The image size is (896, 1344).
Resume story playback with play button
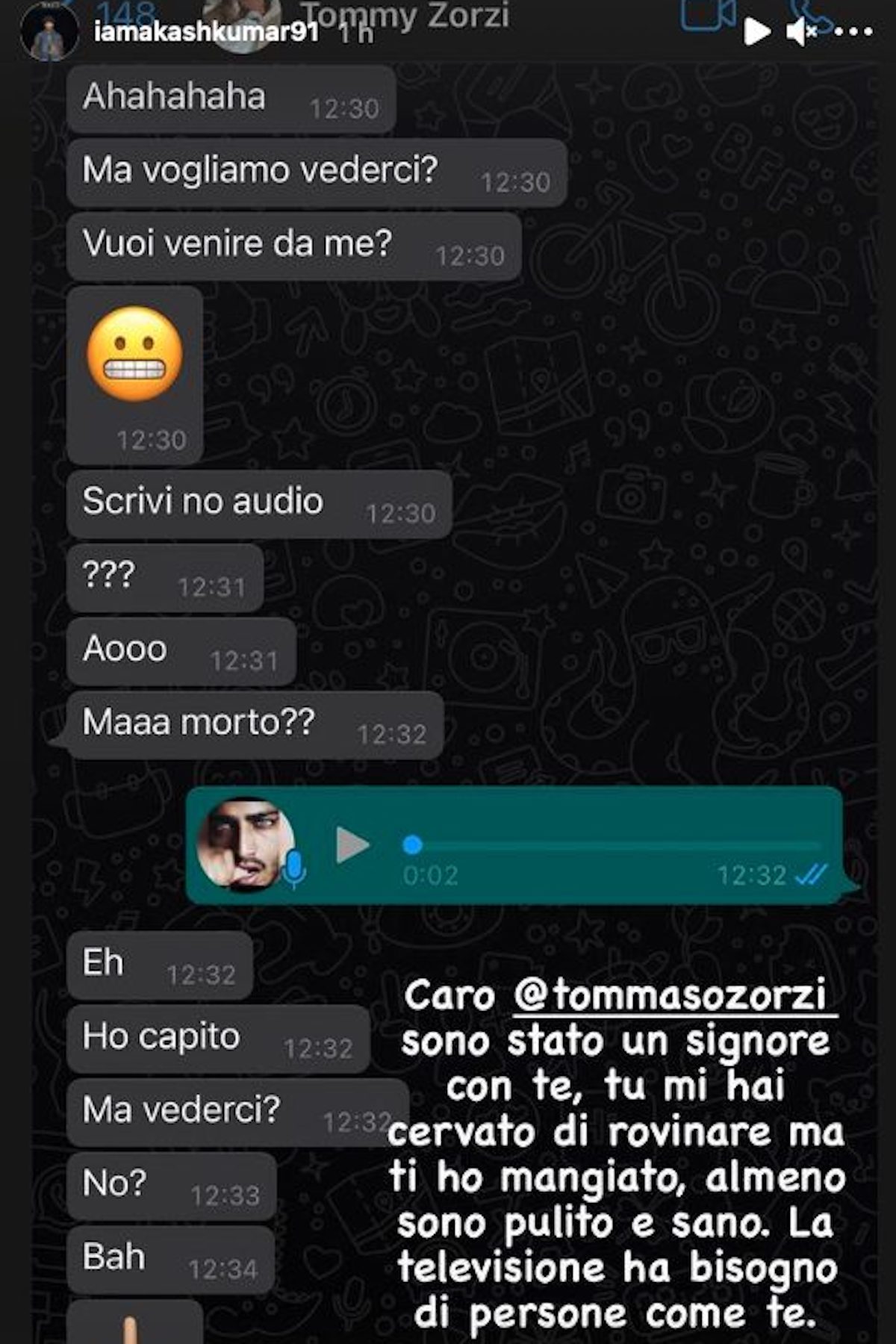[756, 31]
